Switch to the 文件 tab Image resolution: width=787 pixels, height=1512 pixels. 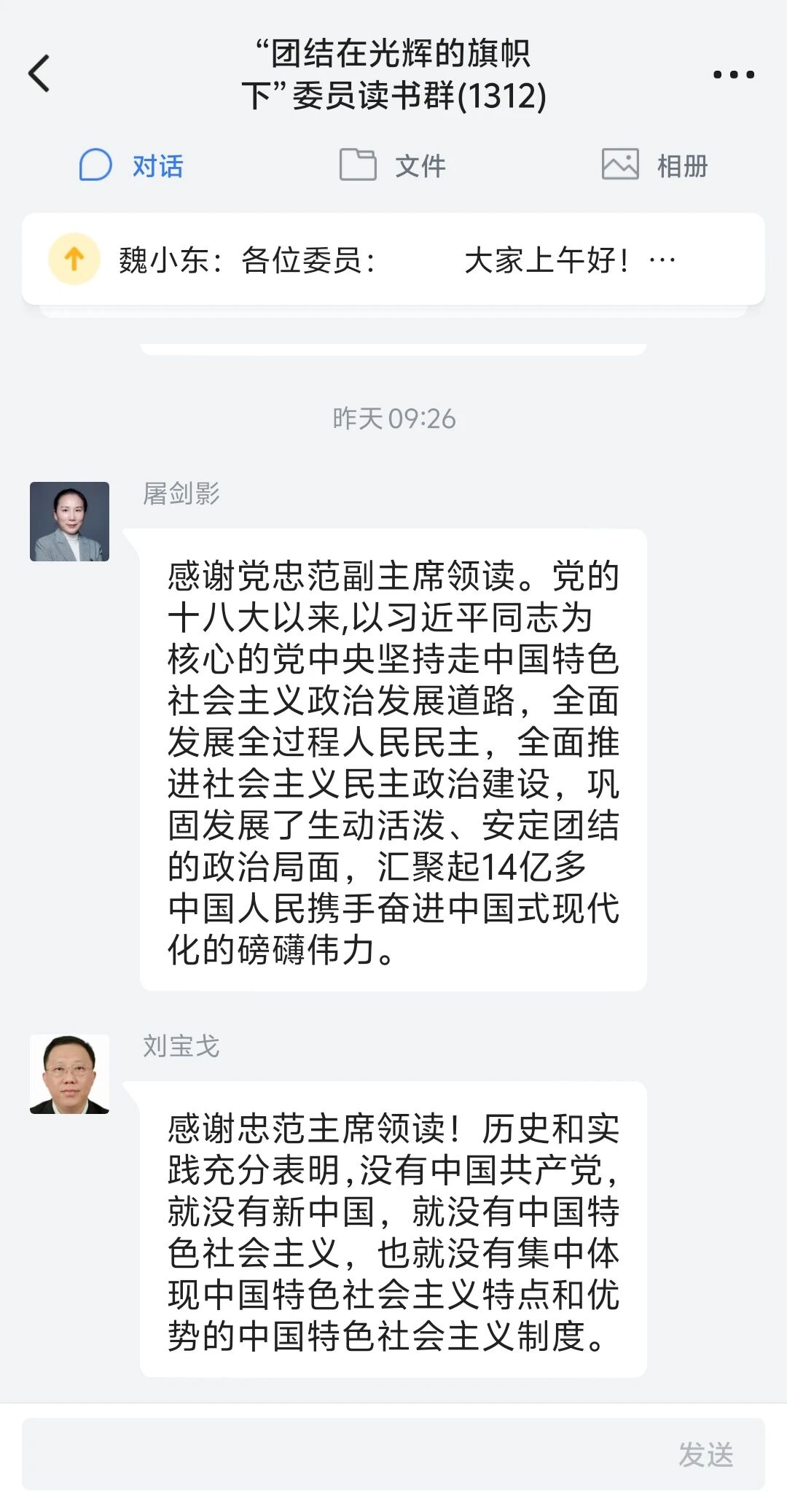pos(393,165)
